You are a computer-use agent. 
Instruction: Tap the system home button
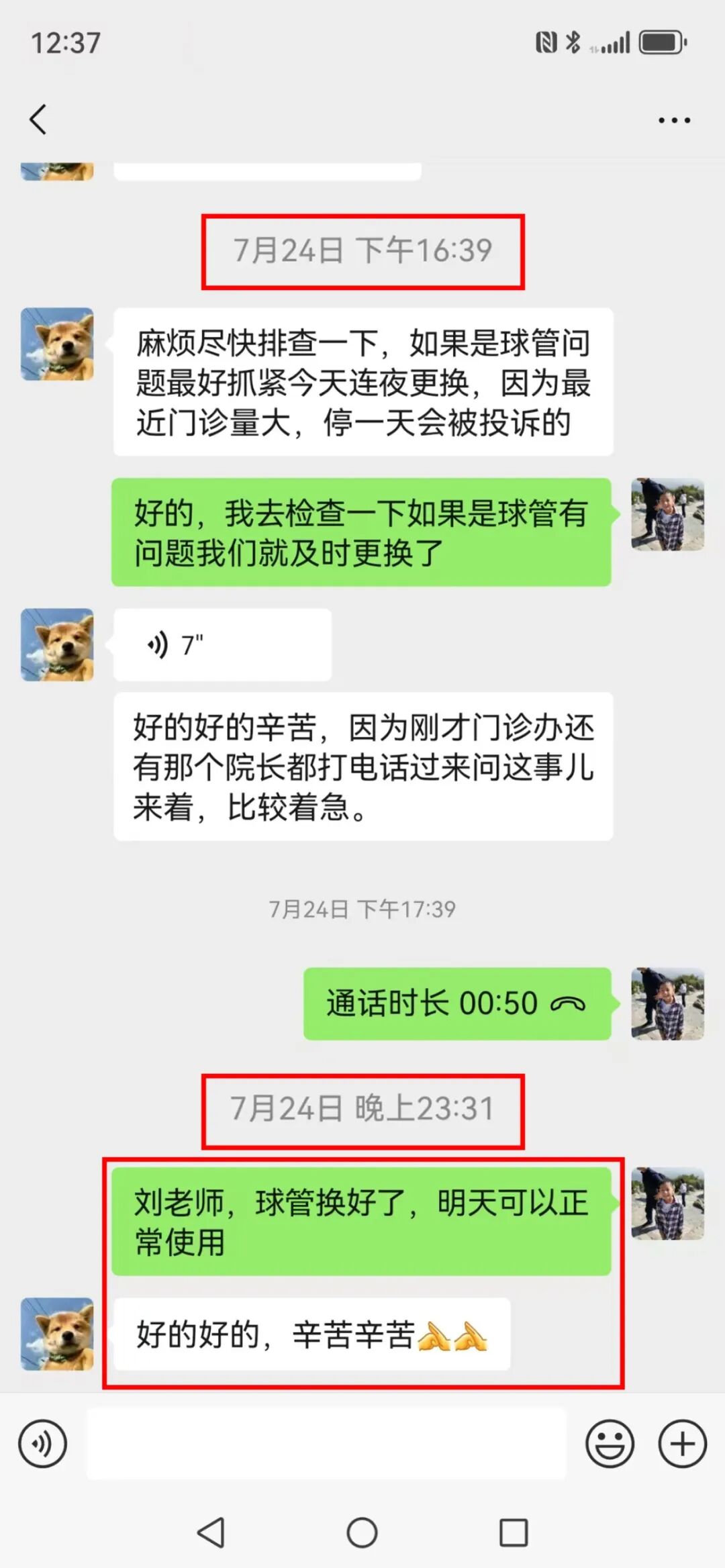click(362, 1532)
